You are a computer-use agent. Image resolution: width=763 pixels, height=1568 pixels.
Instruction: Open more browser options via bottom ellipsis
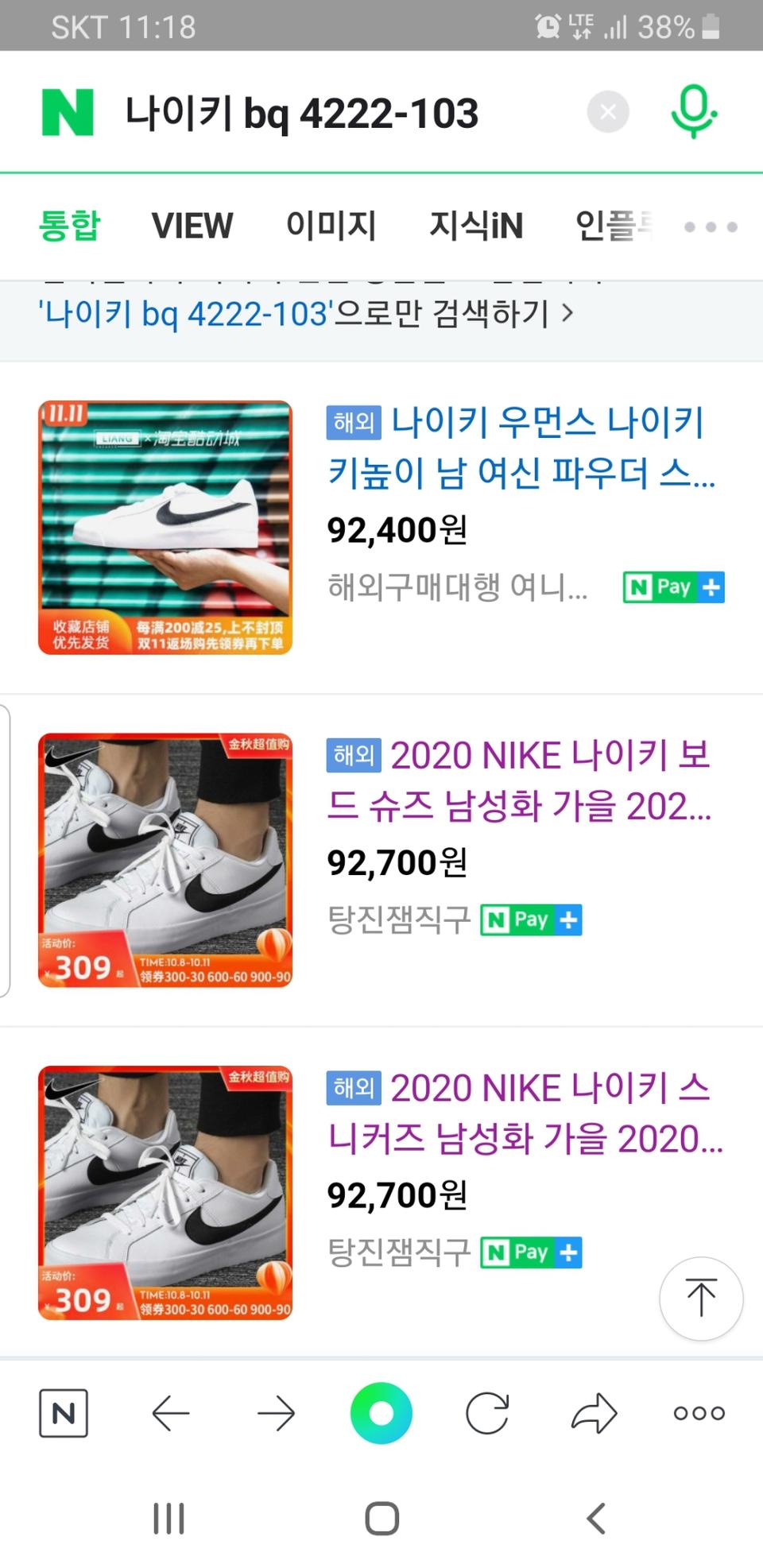(698, 1412)
